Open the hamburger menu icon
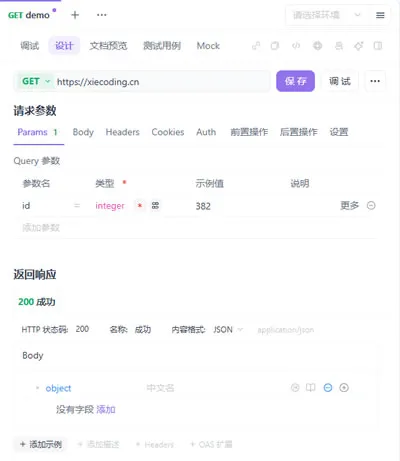 click(x=380, y=15)
